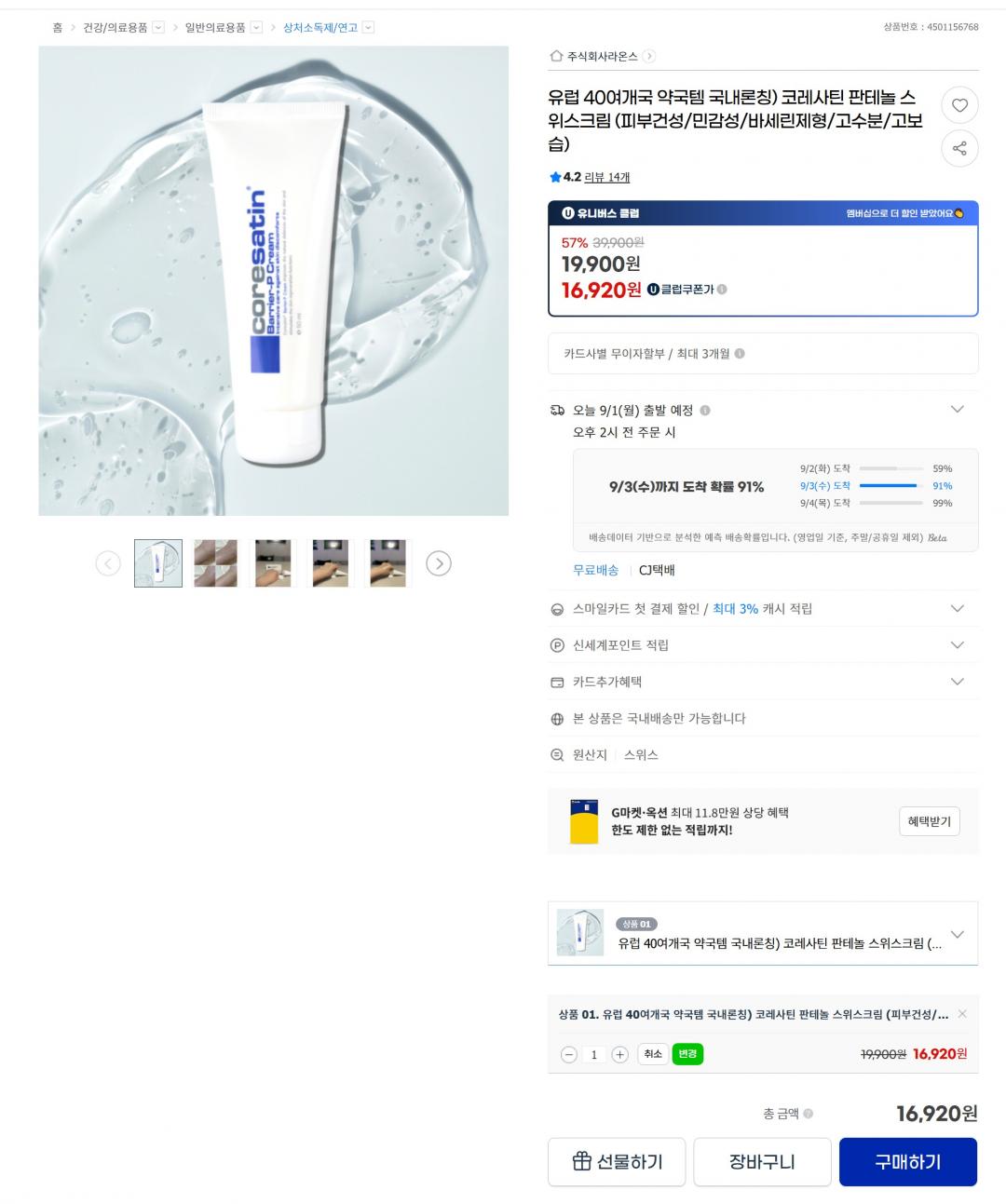1006x1204 pixels.
Task: Send as gift with 선물하기
Action: pos(617,1161)
